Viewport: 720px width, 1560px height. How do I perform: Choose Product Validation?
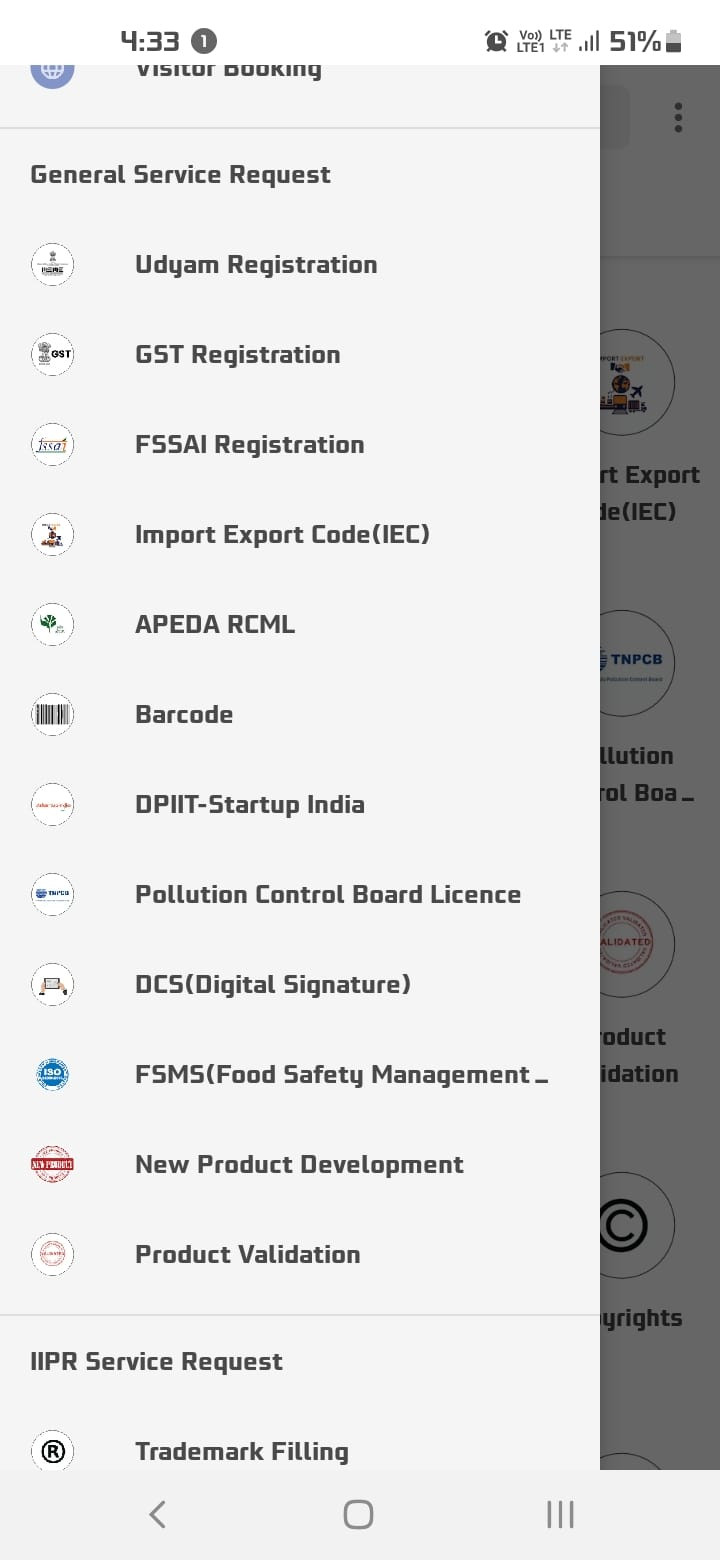[x=300, y=1255]
